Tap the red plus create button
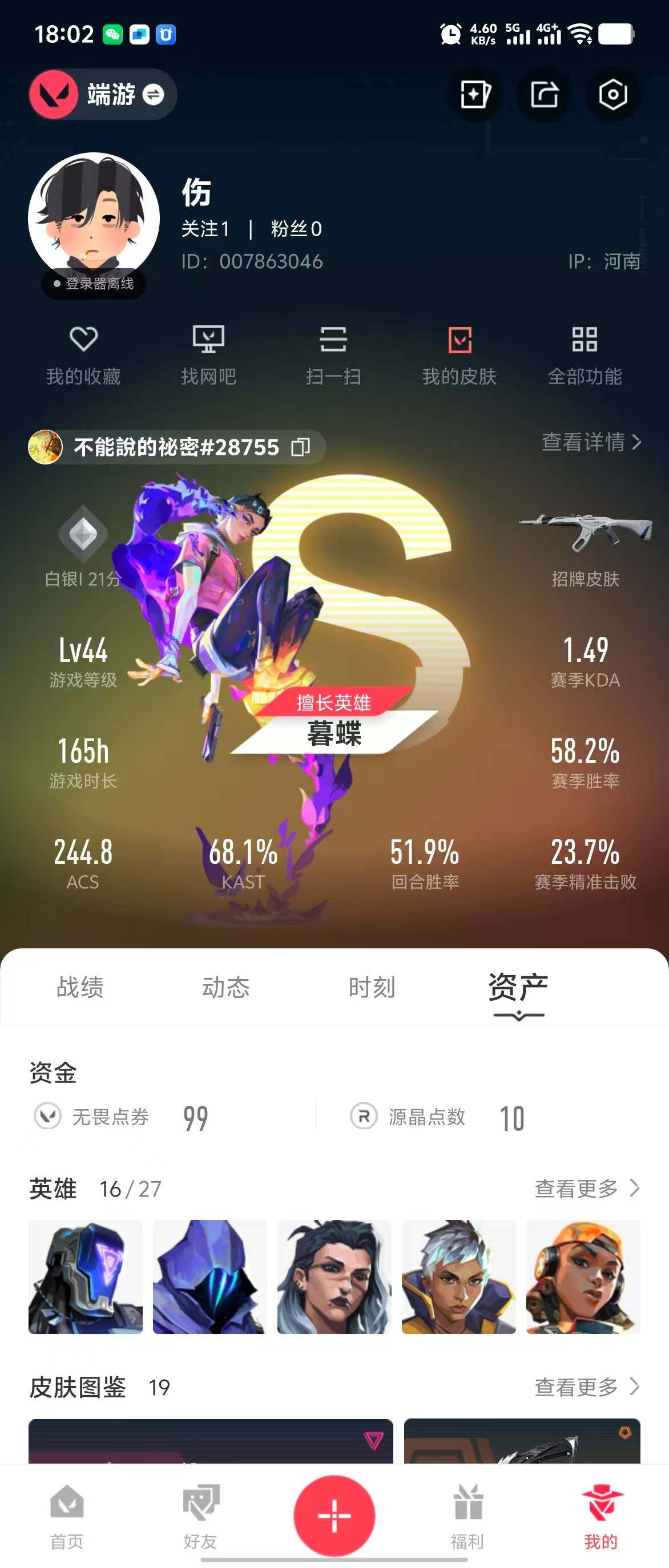The width and height of the screenshot is (669, 1568). click(x=334, y=1514)
